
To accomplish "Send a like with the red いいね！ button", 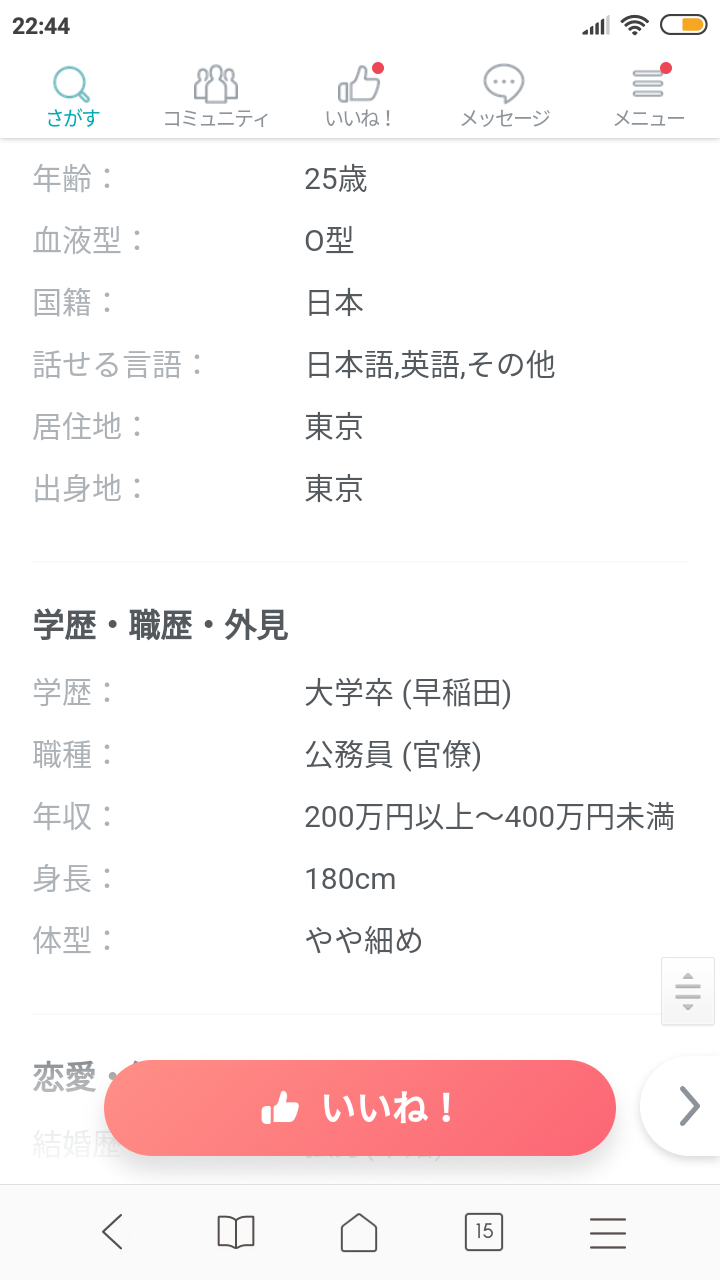I will pos(360,1108).
